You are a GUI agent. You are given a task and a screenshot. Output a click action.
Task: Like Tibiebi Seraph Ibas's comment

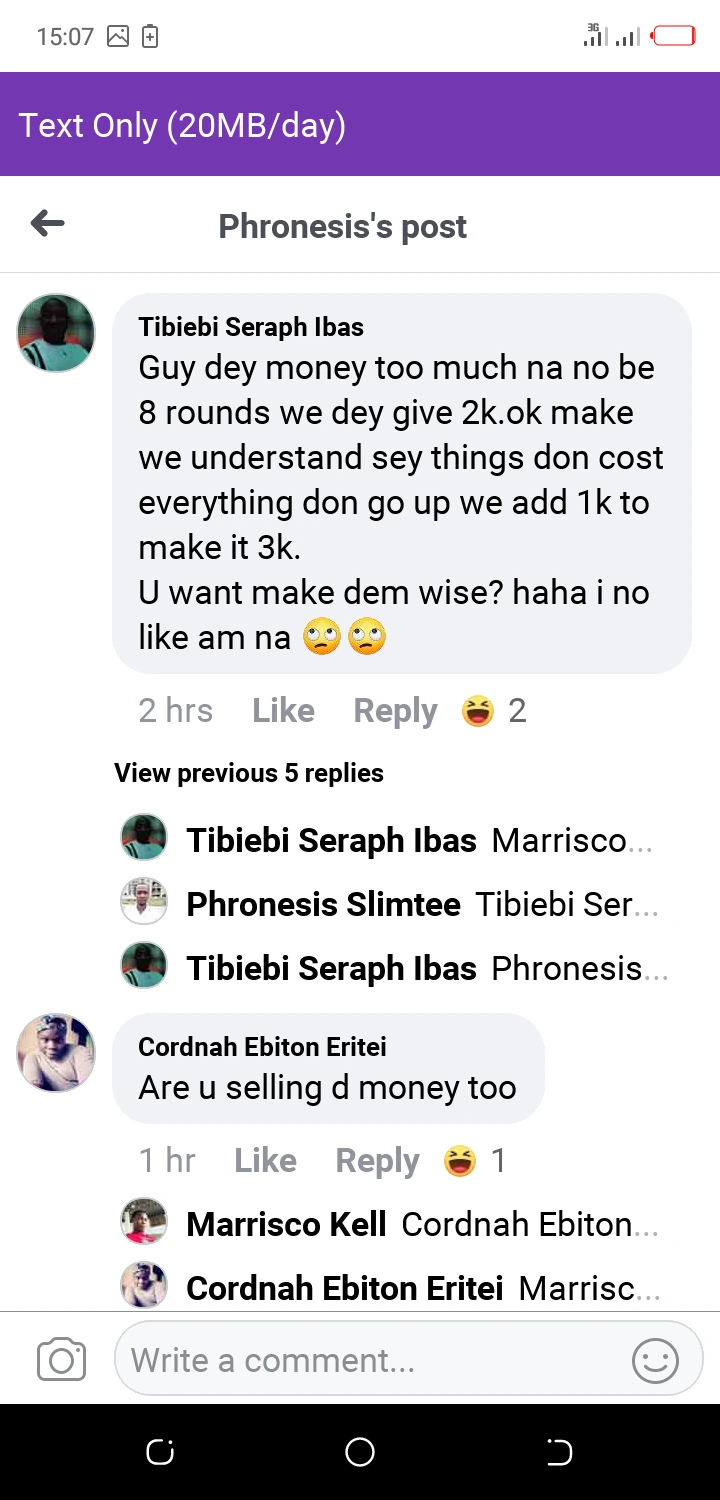pos(283,711)
